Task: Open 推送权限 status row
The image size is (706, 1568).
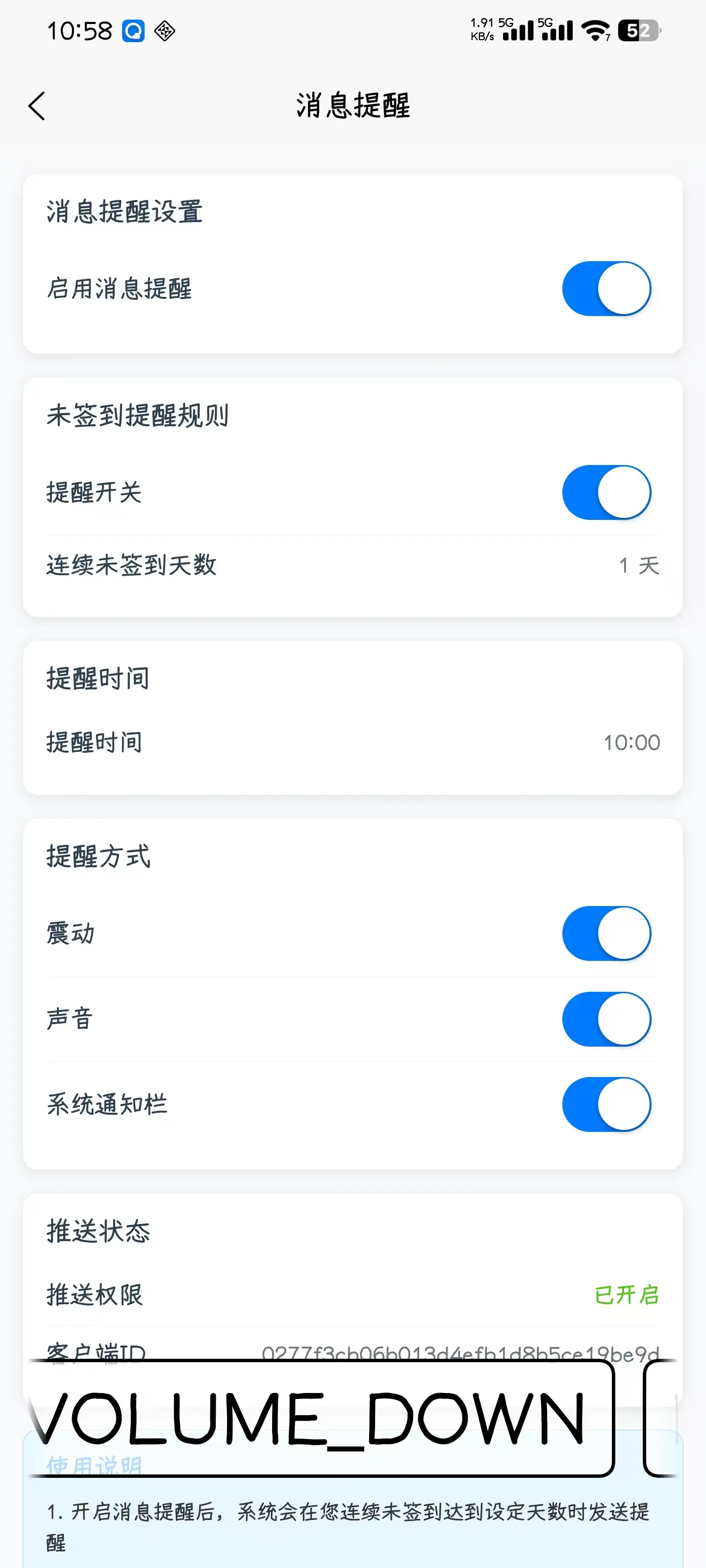Action: click(x=353, y=1294)
